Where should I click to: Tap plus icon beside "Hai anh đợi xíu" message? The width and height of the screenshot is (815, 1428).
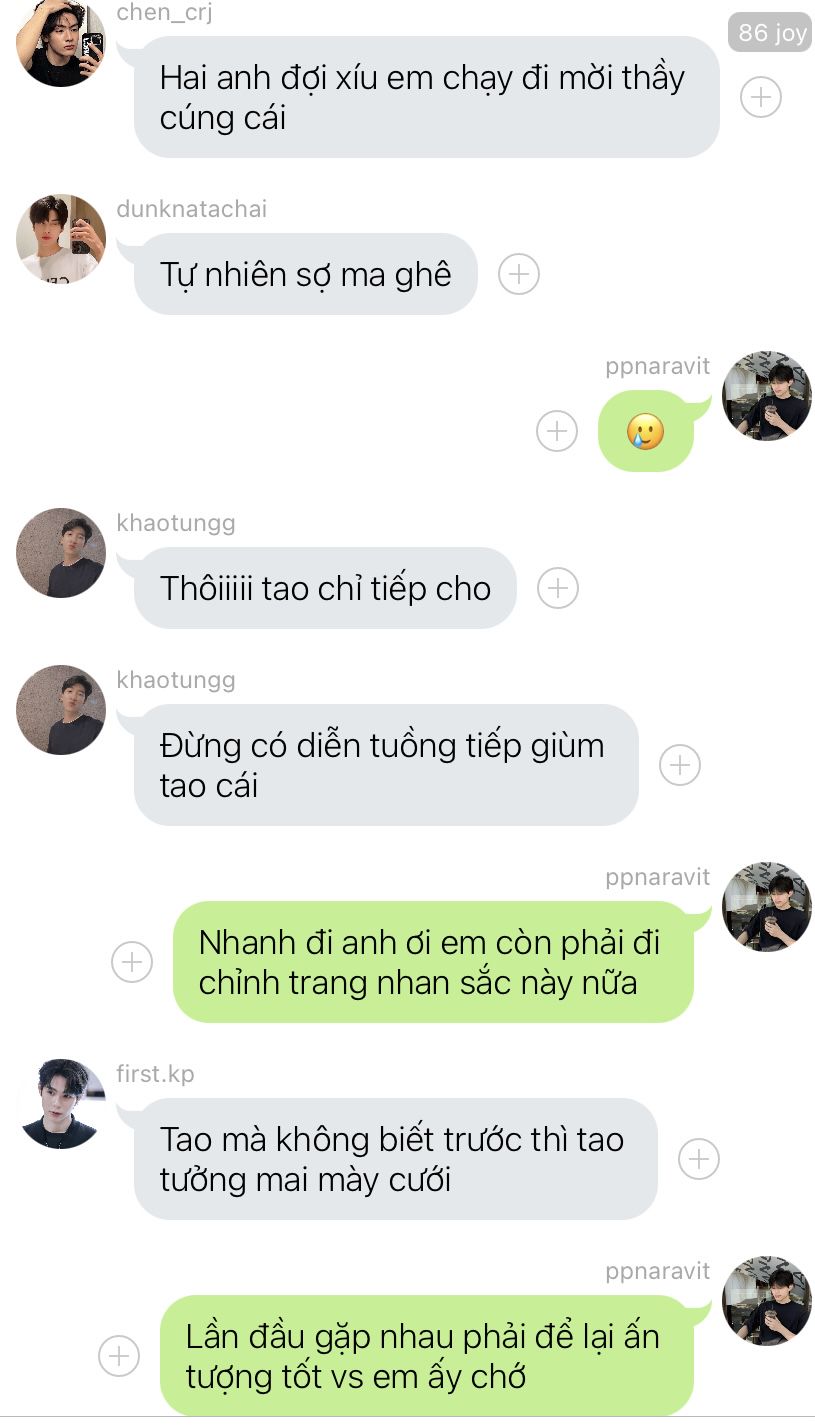click(x=760, y=97)
